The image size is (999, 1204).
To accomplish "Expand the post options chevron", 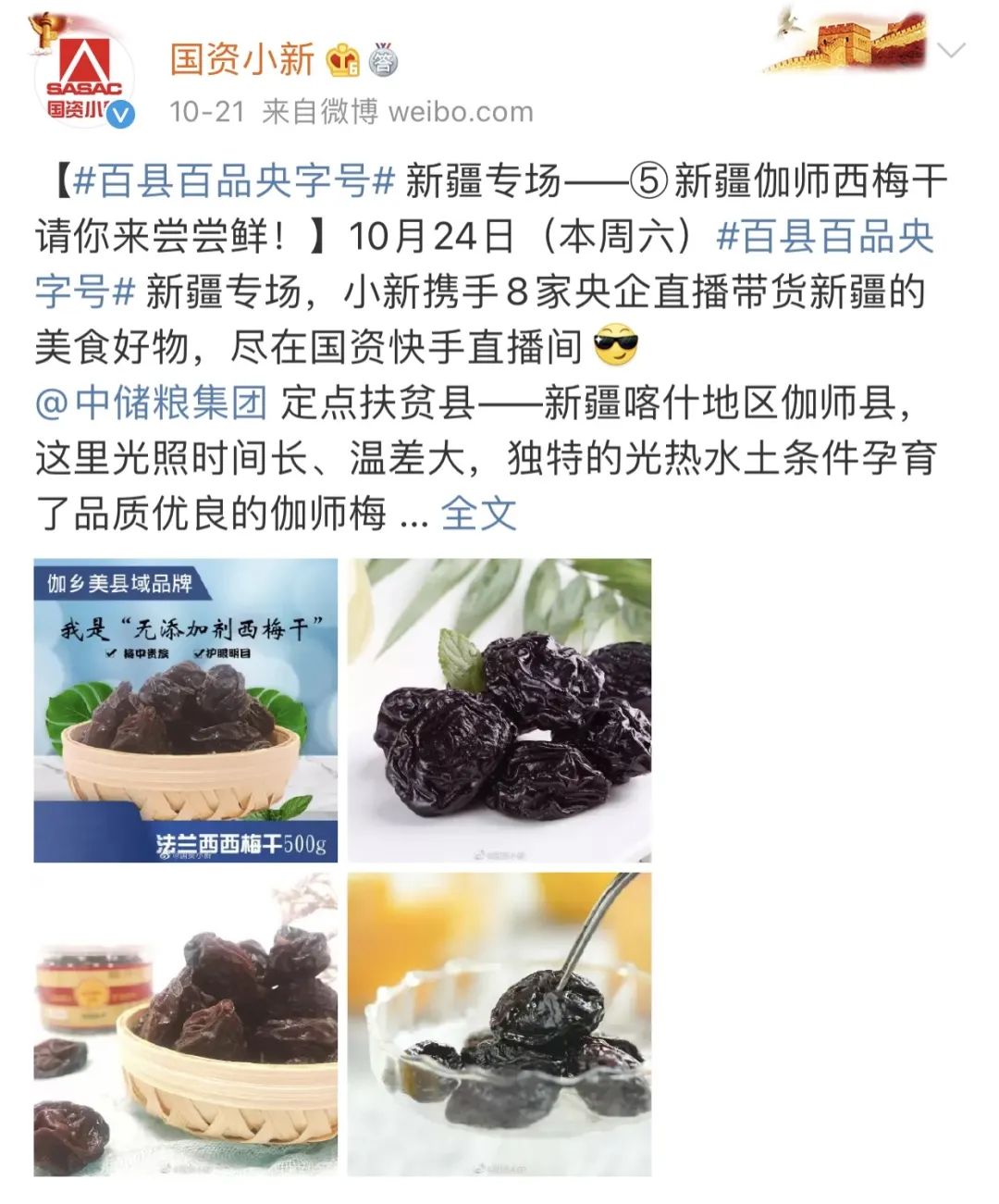I will [951, 52].
